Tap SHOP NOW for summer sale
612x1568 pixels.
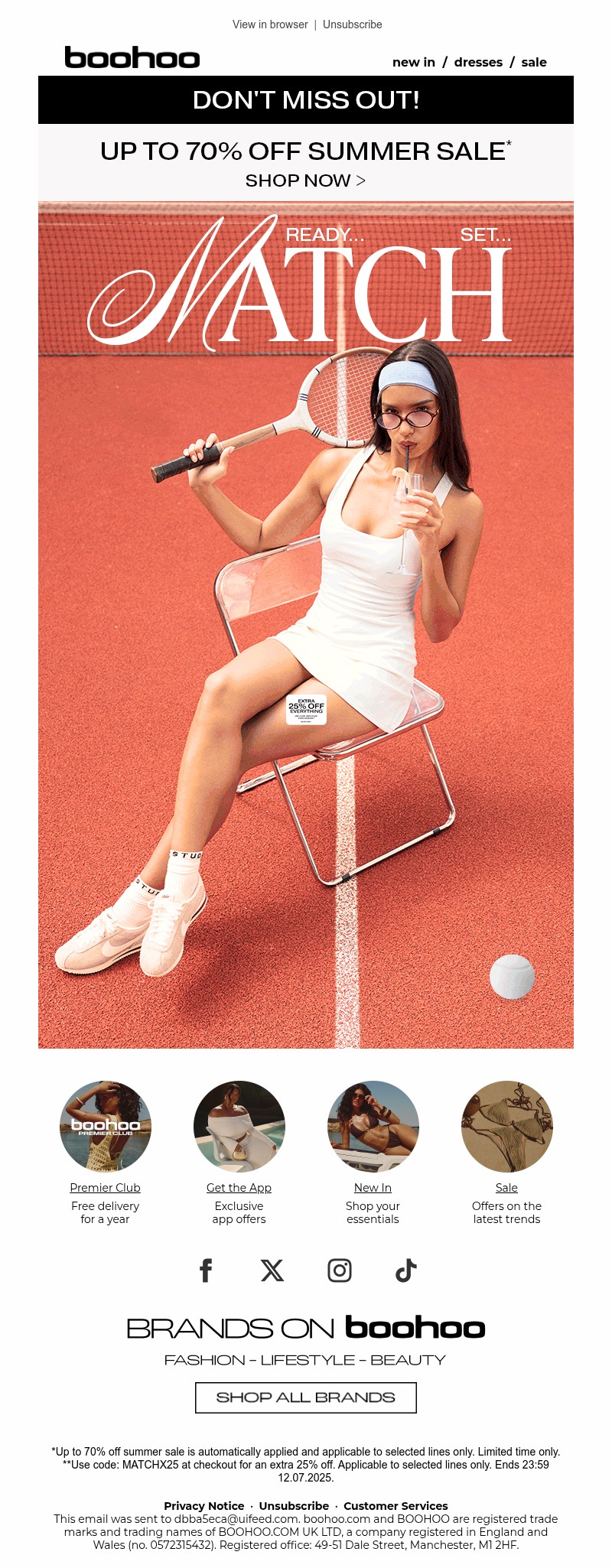305,181
